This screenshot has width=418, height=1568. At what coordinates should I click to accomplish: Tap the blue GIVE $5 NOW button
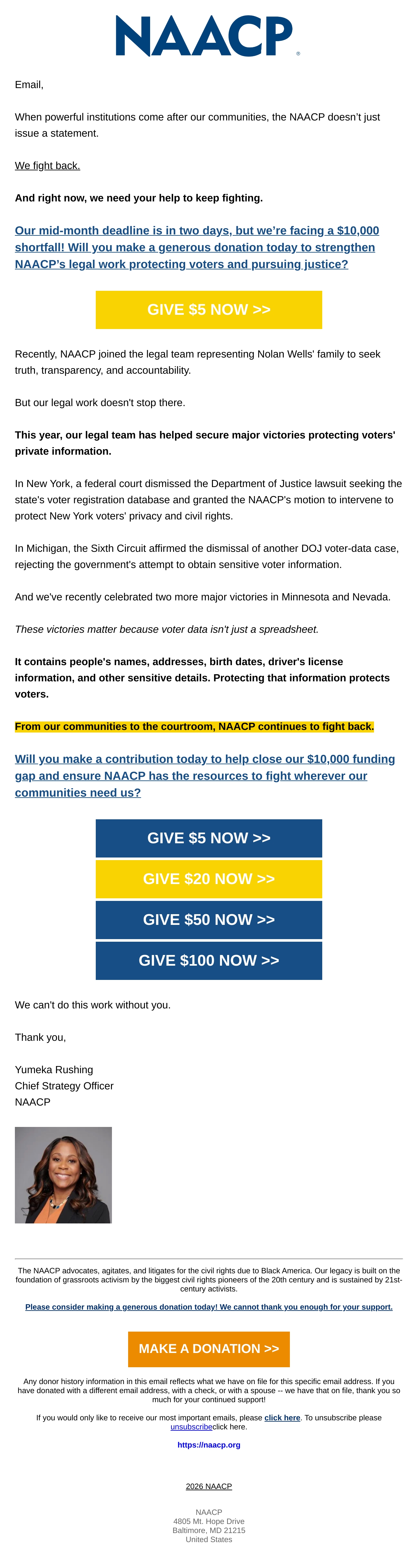click(x=209, y=838)
